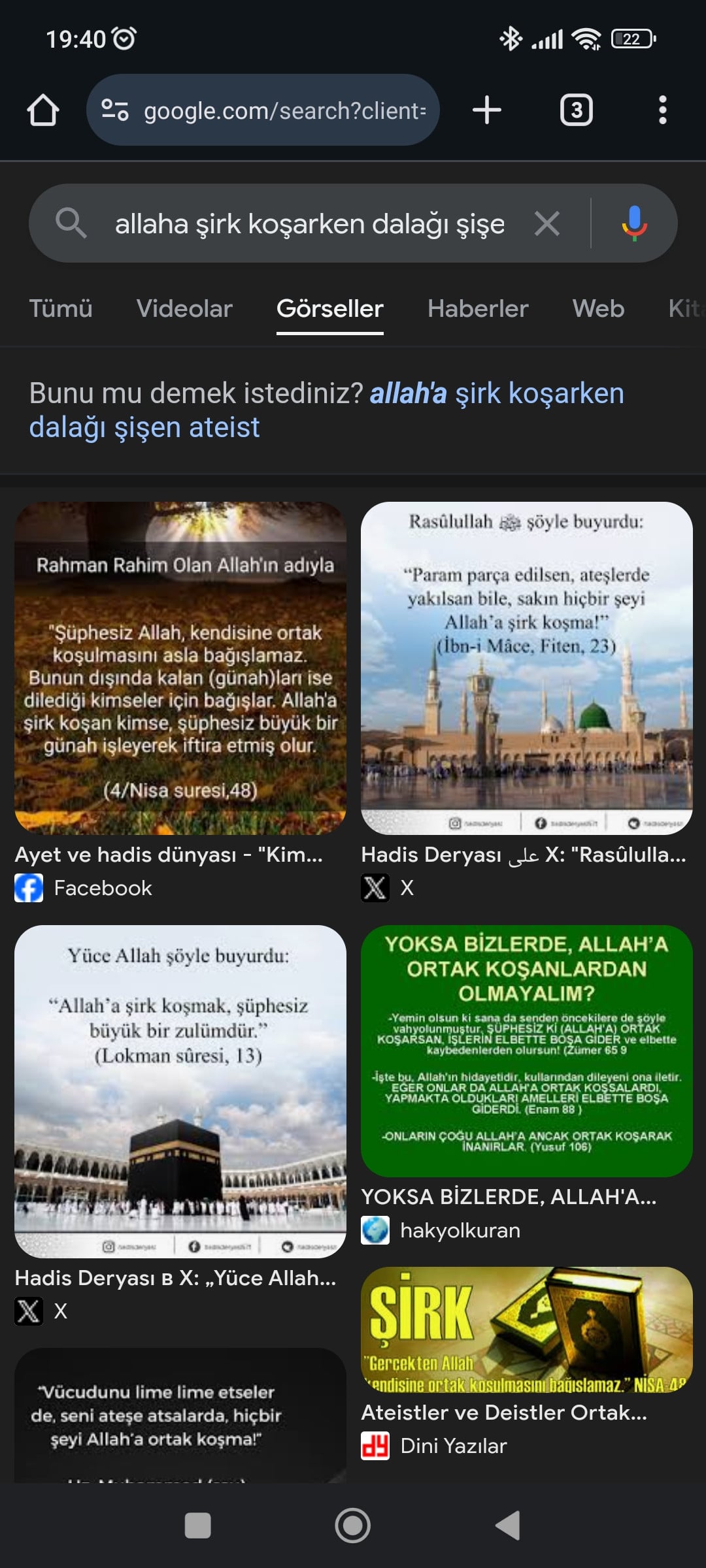Screen dimensions: 706x1568
Task: View the Yüce Allah şöyle buyurdu image
Action: click(x=180, y=1091)
